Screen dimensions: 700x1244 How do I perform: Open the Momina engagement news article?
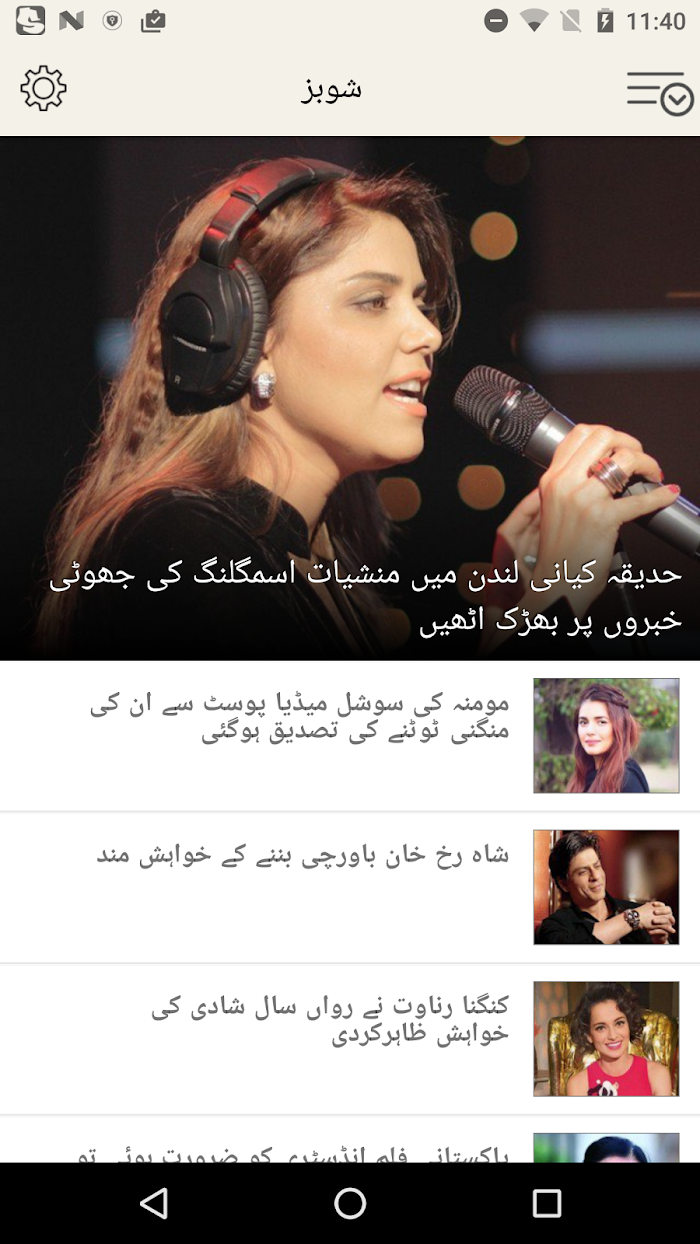(x=350, y=736)
